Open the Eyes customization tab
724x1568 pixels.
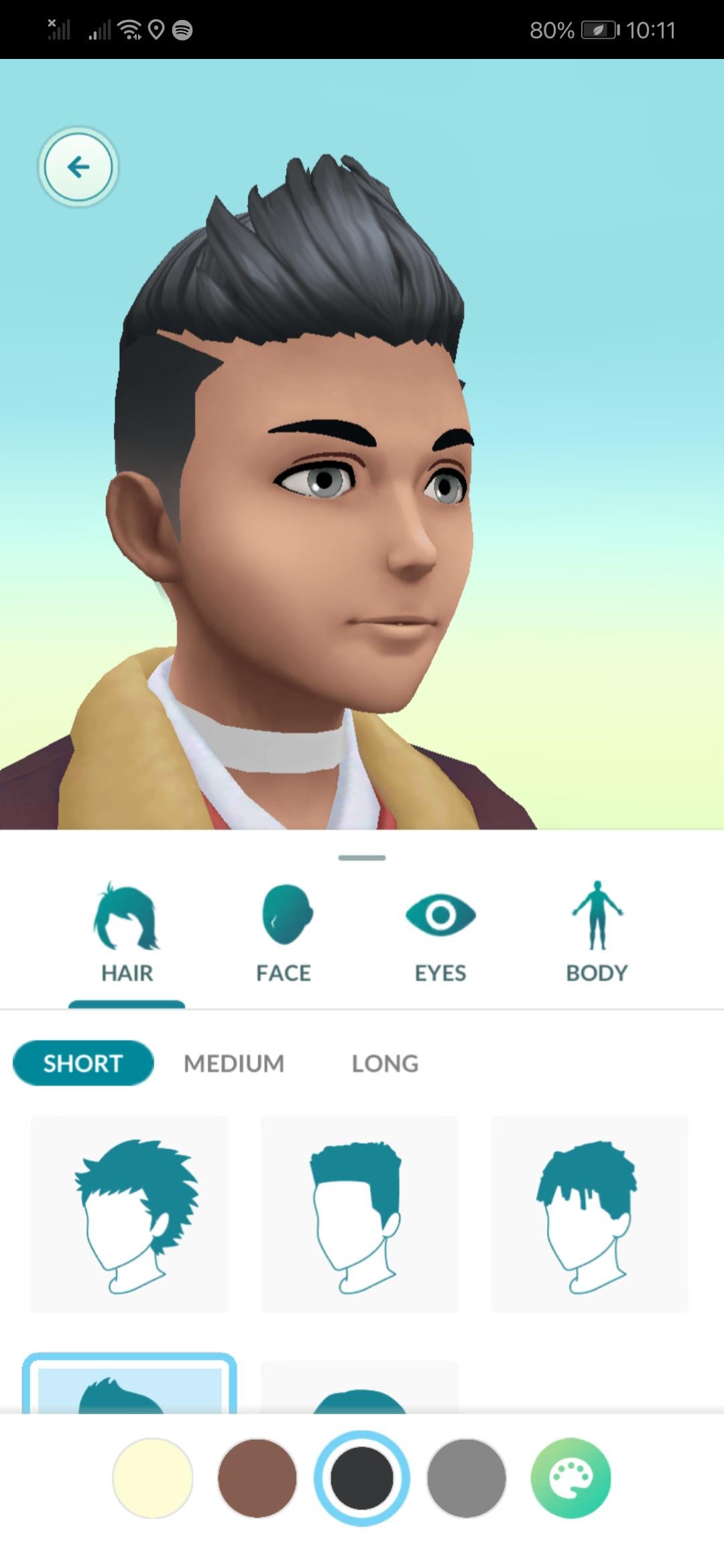click(x=440, y=933)
